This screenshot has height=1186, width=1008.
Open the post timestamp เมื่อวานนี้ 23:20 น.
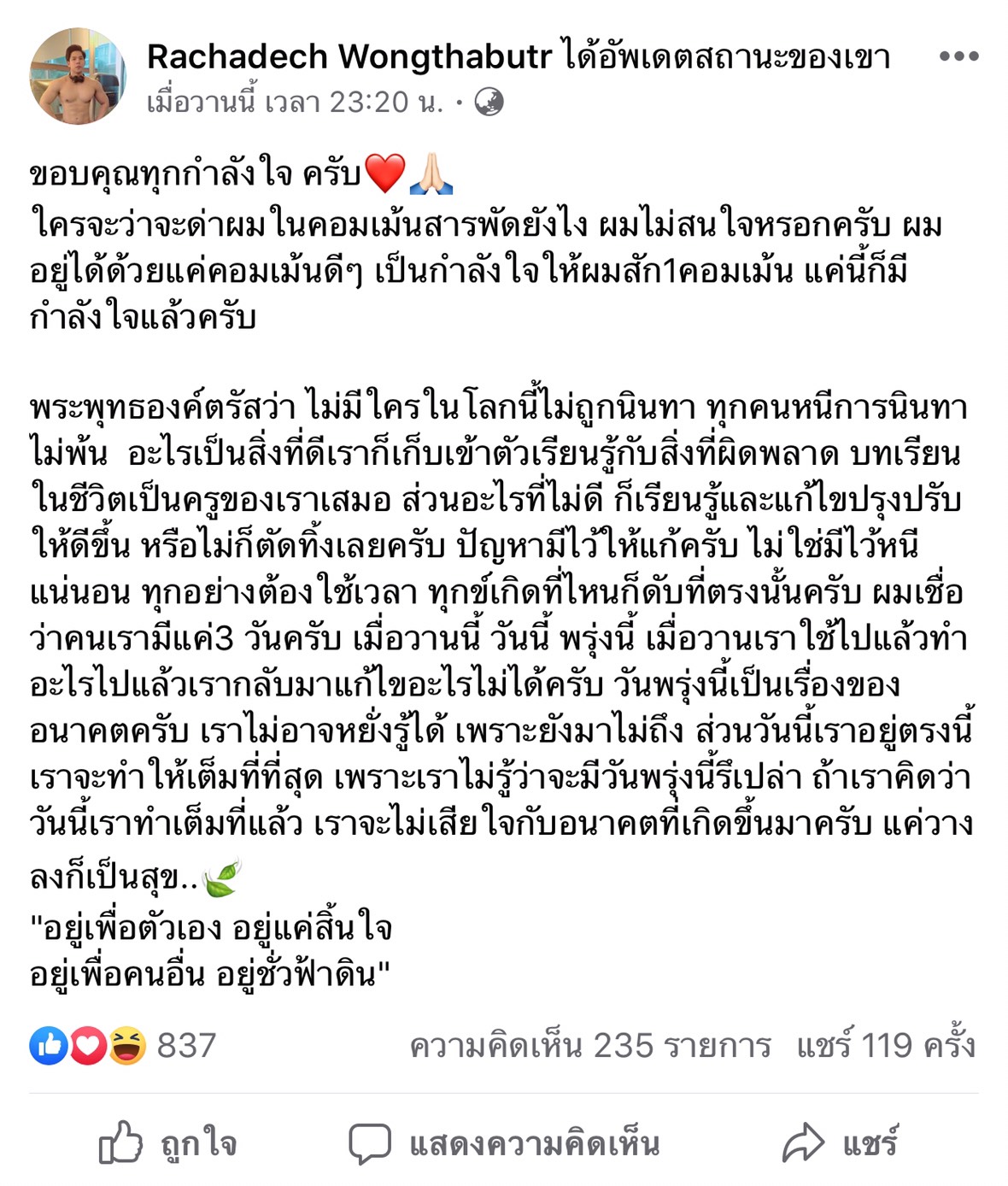click(x=295, y=103)
